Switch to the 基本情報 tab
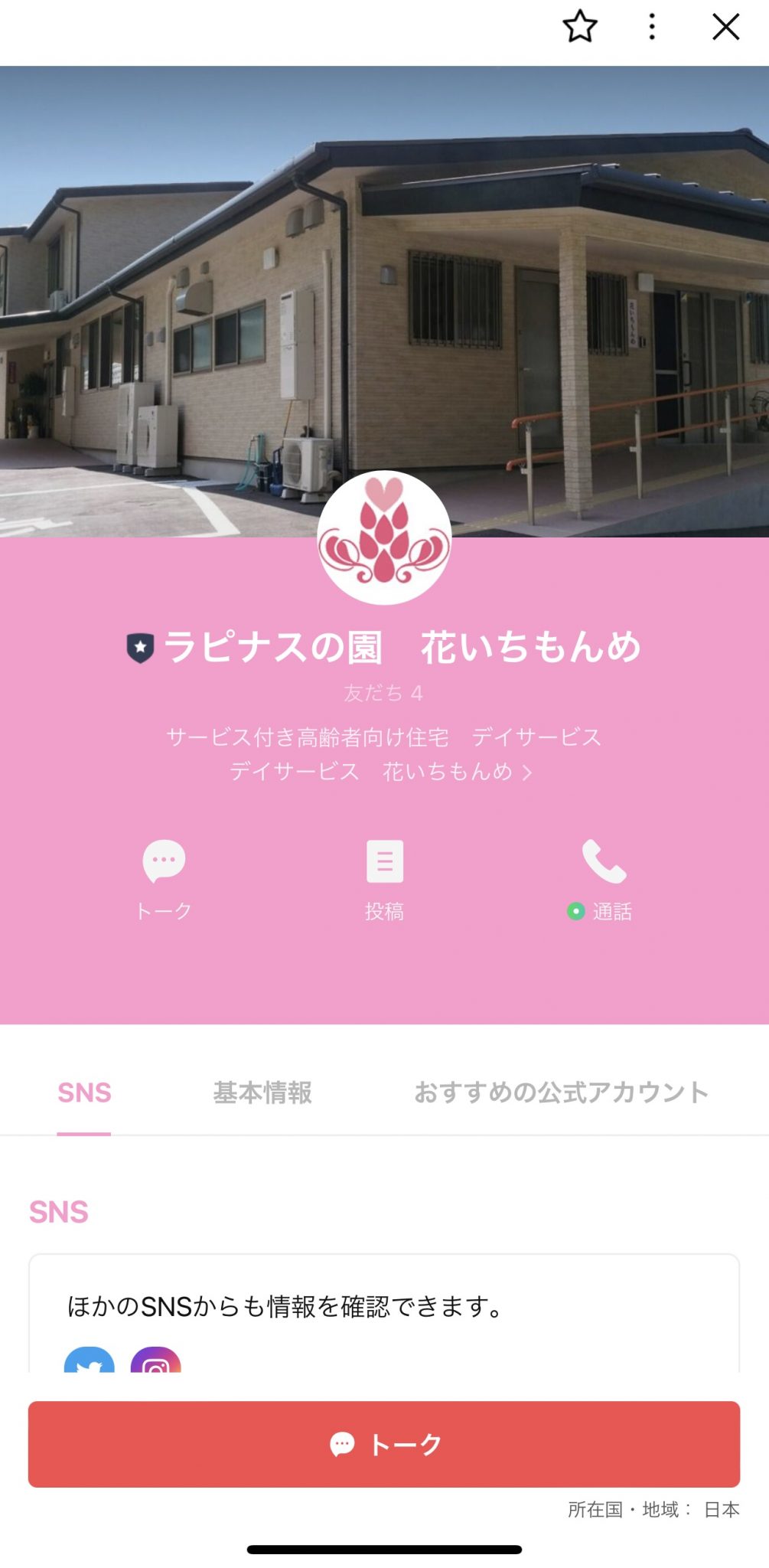Screen dimensions: 769x1568 tap(262, 1093)
